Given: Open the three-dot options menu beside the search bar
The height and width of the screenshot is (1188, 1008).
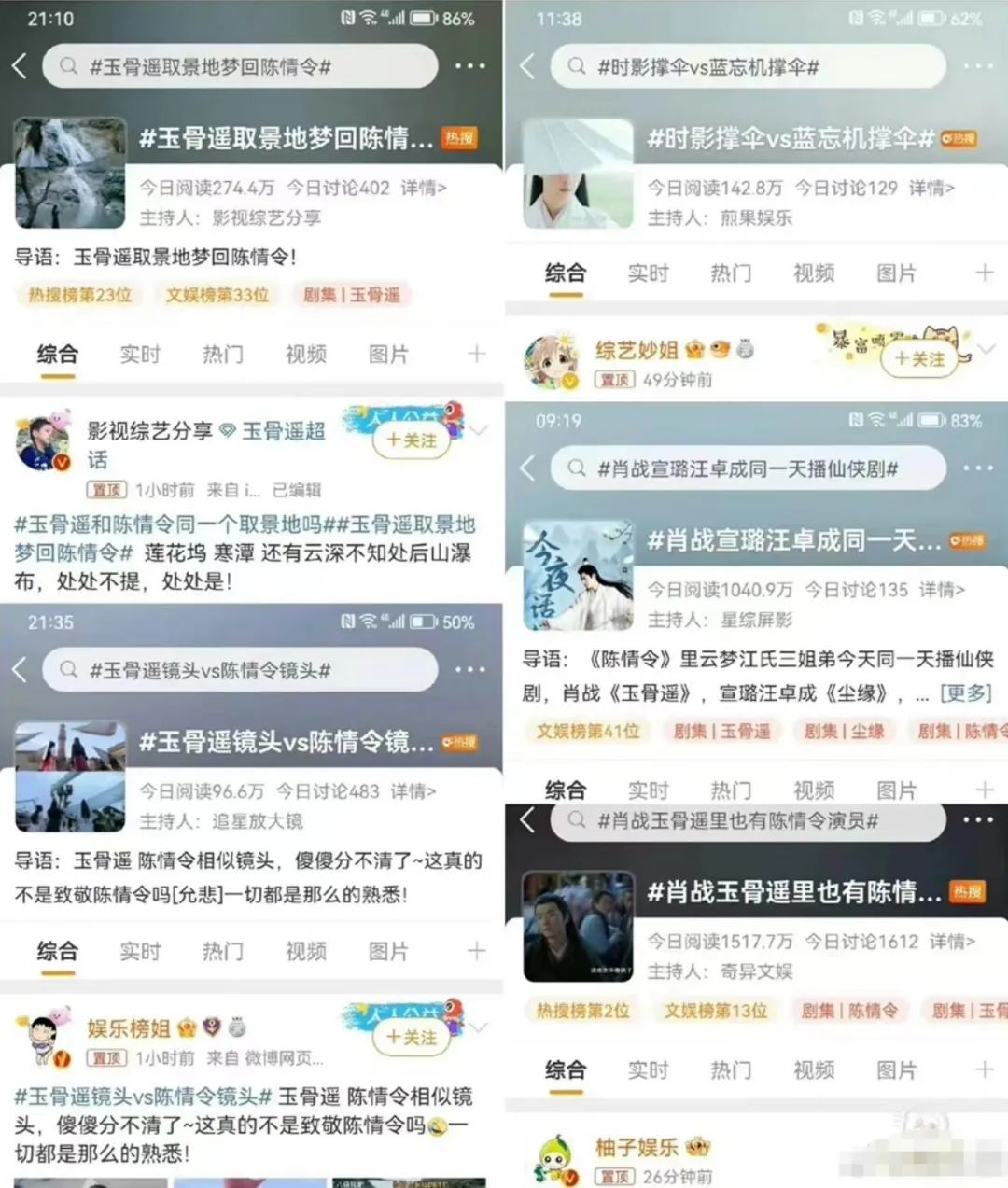Looking at the screenshot, I should [x=471, y=65].
